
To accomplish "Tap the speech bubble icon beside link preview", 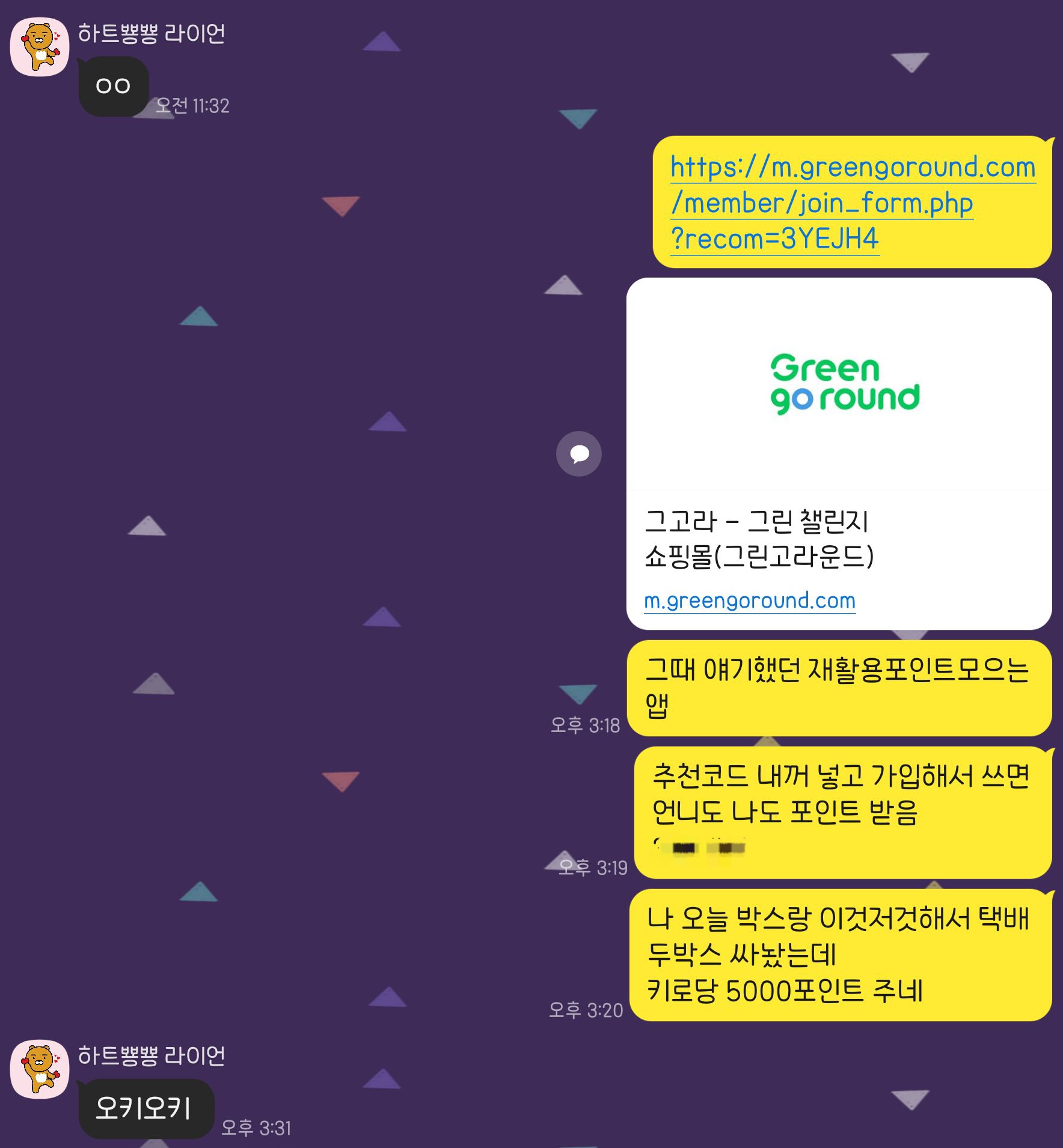I will point(578,454).
